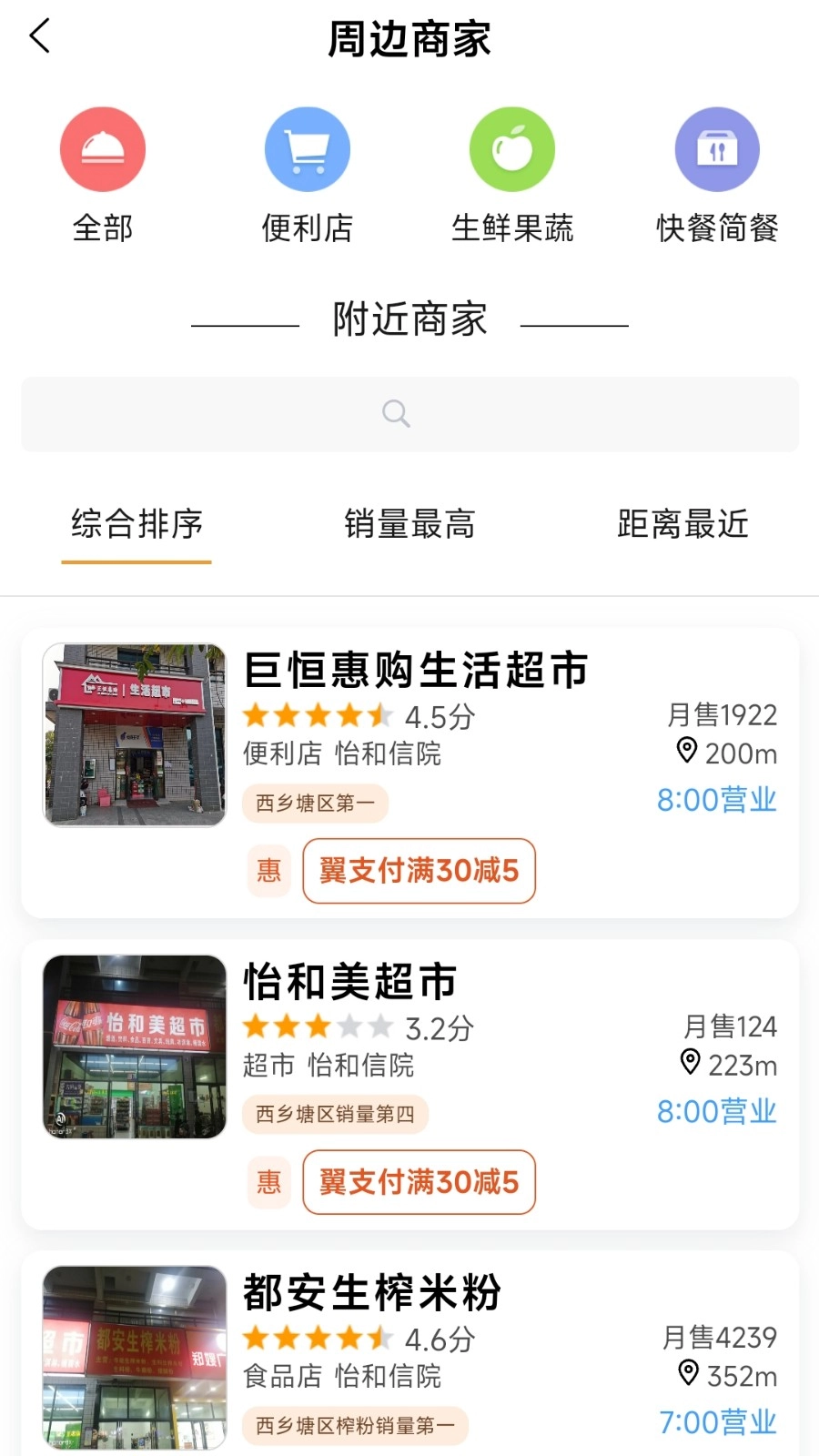819x1456 pixels.
Task: Click the search magnifier icon
Action: click(395, 414)
